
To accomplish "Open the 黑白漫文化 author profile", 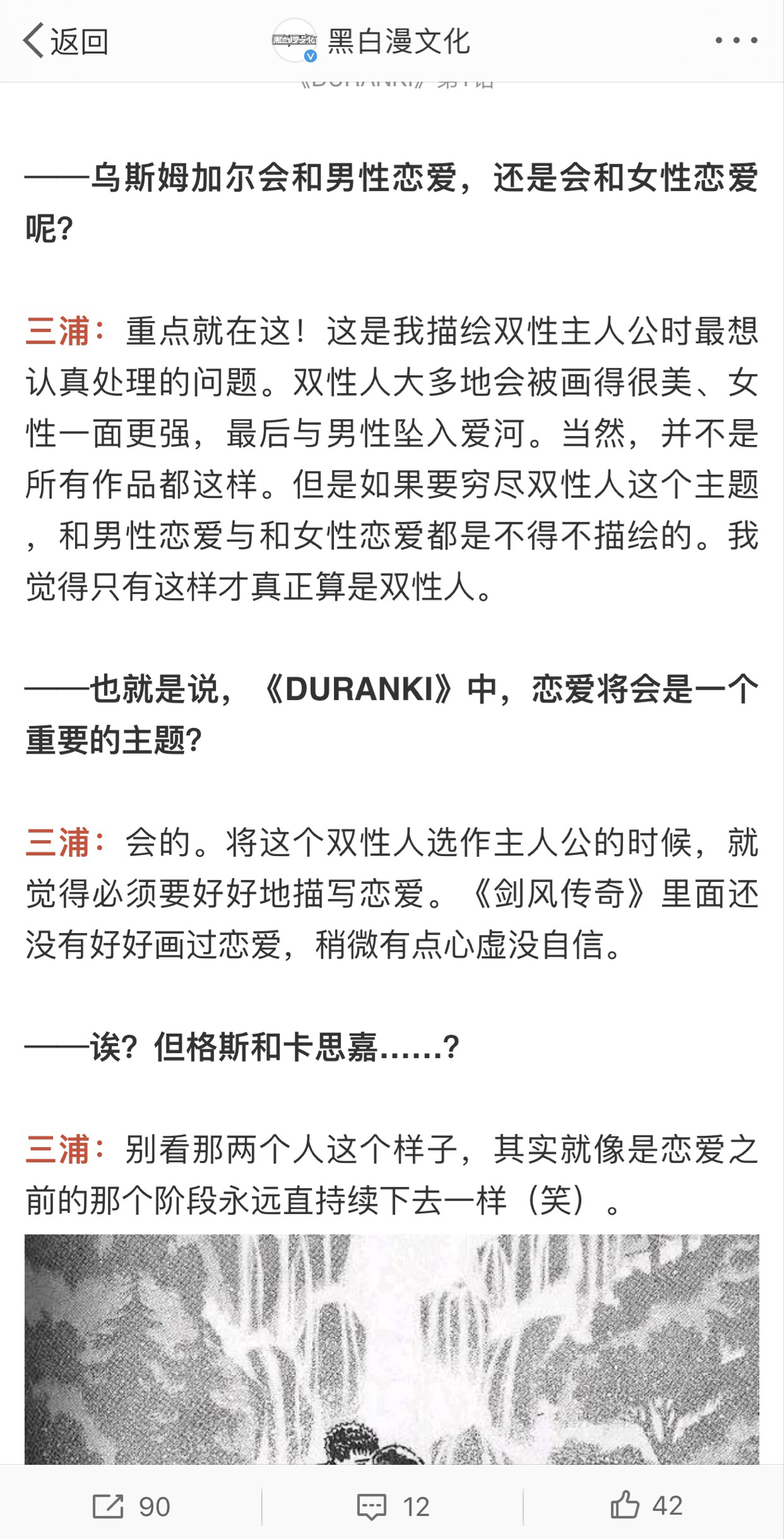I will click(371, 41).
